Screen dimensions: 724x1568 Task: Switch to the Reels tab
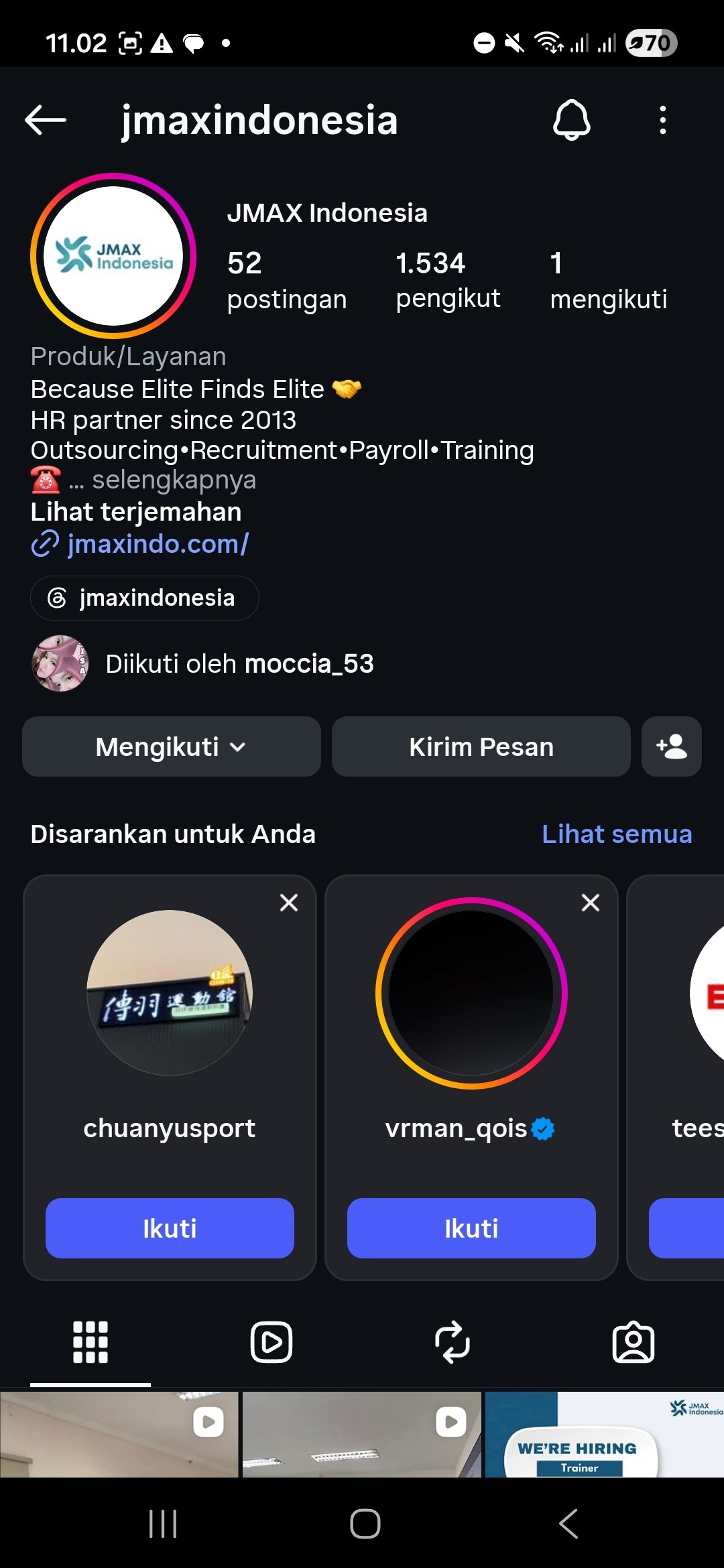coord(271,1342)
